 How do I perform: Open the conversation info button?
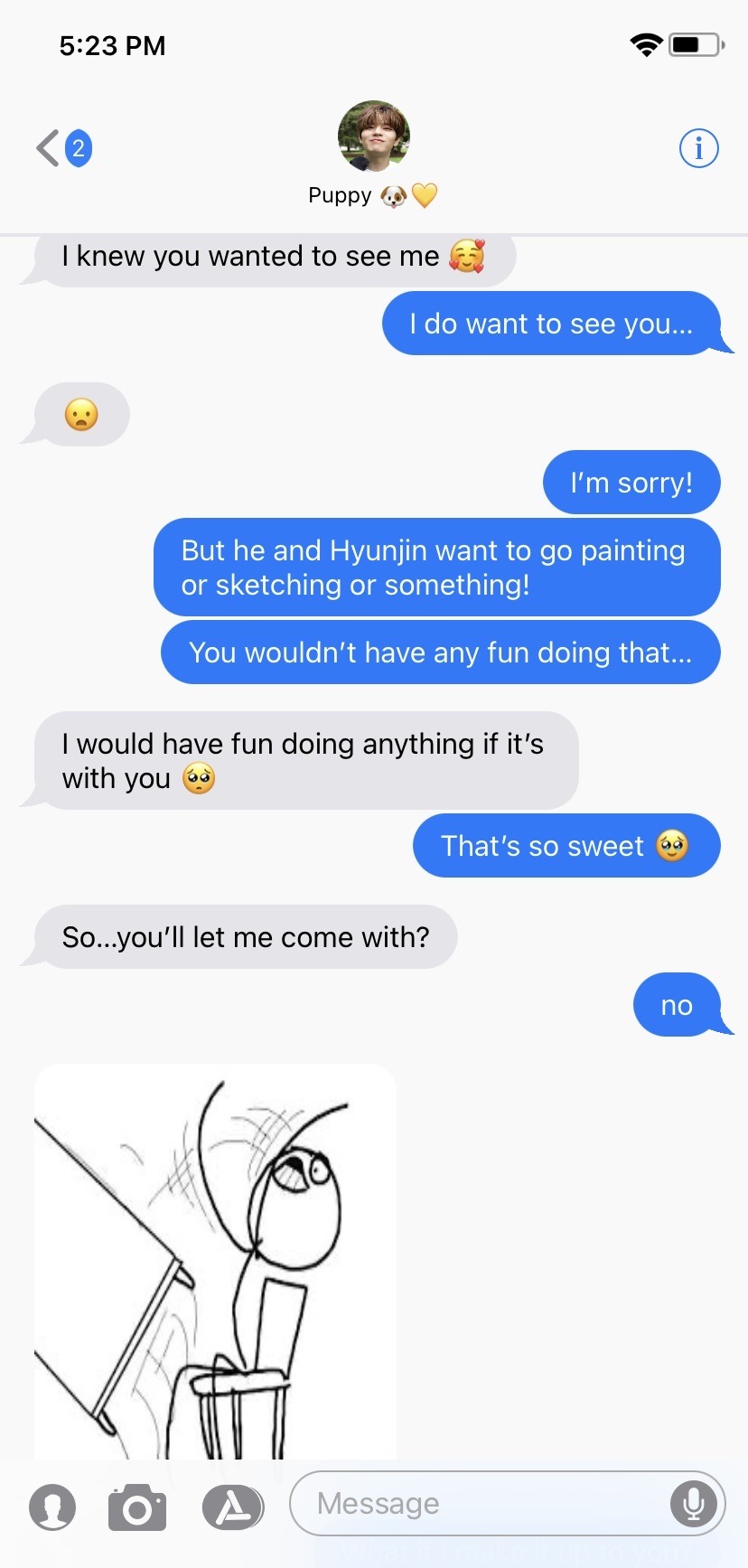coord(698,148)
